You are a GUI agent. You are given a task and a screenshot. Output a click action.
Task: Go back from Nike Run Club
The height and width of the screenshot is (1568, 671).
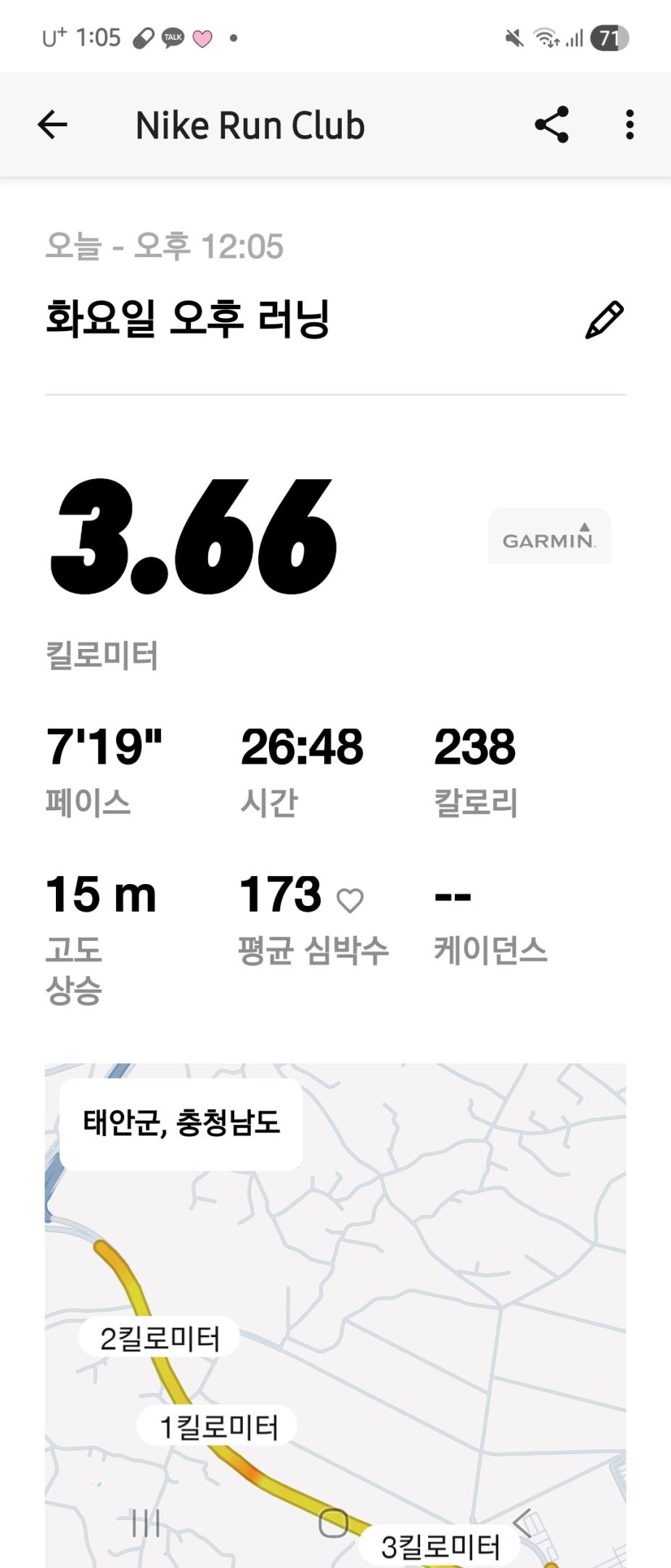(52, 125)
